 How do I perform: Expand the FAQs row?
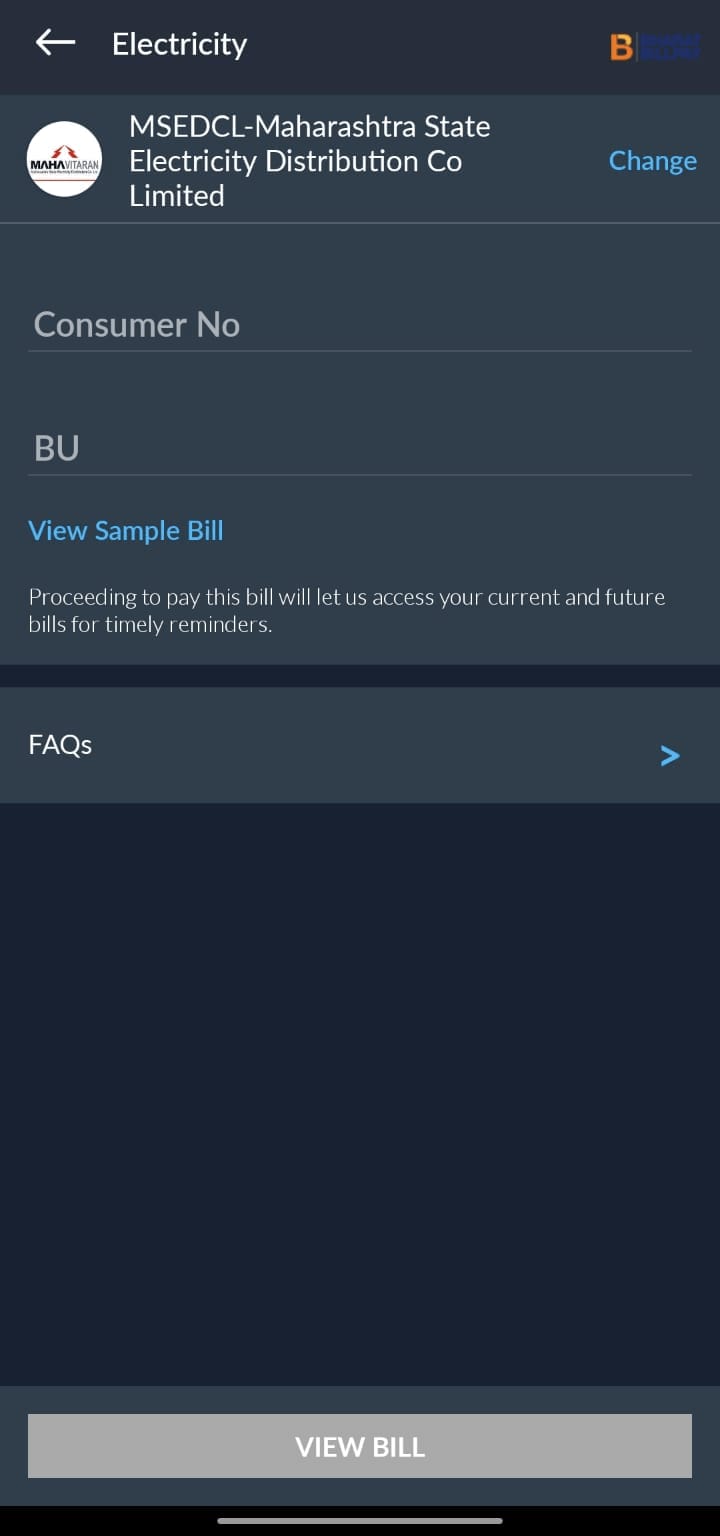click(x=360, y=746)
